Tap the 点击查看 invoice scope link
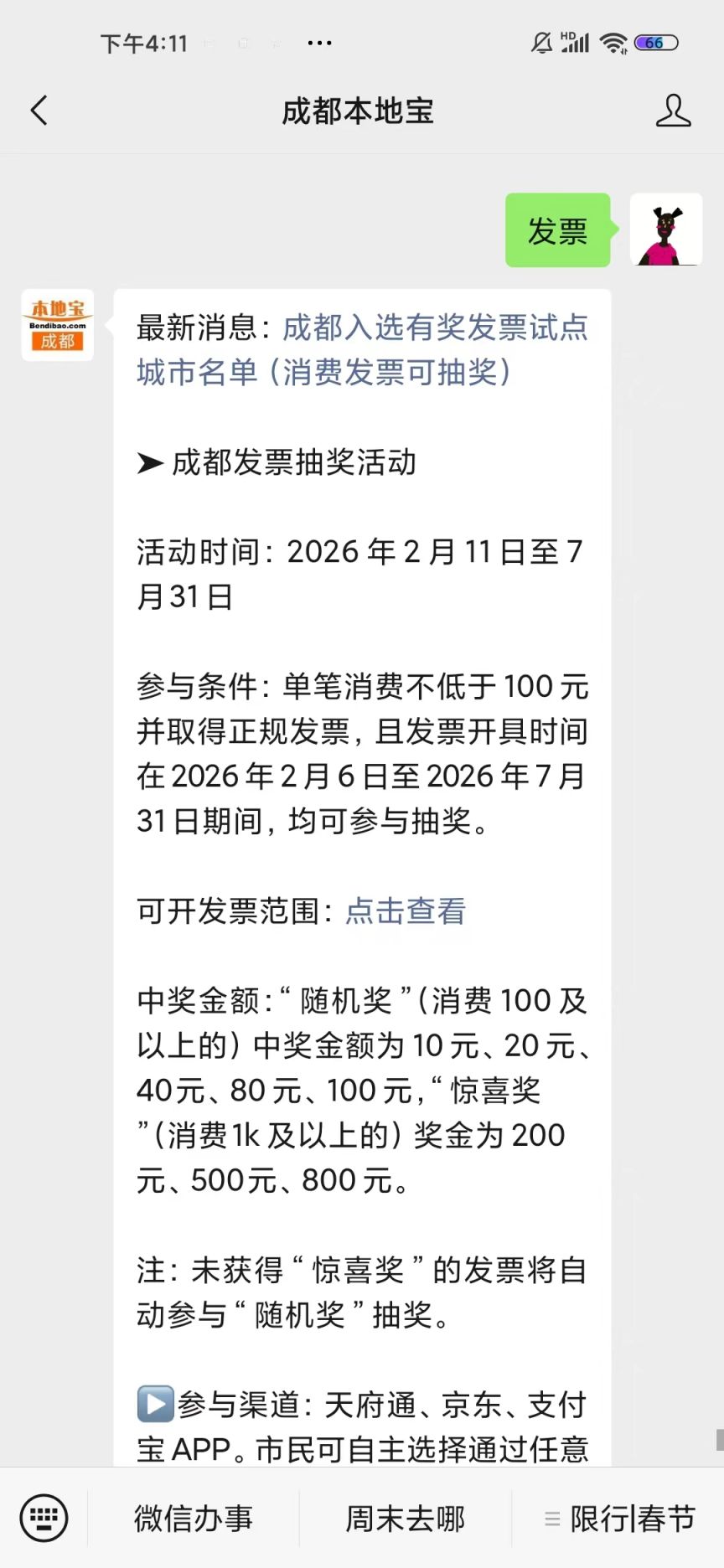724x1568 pixels. point(406,911)
